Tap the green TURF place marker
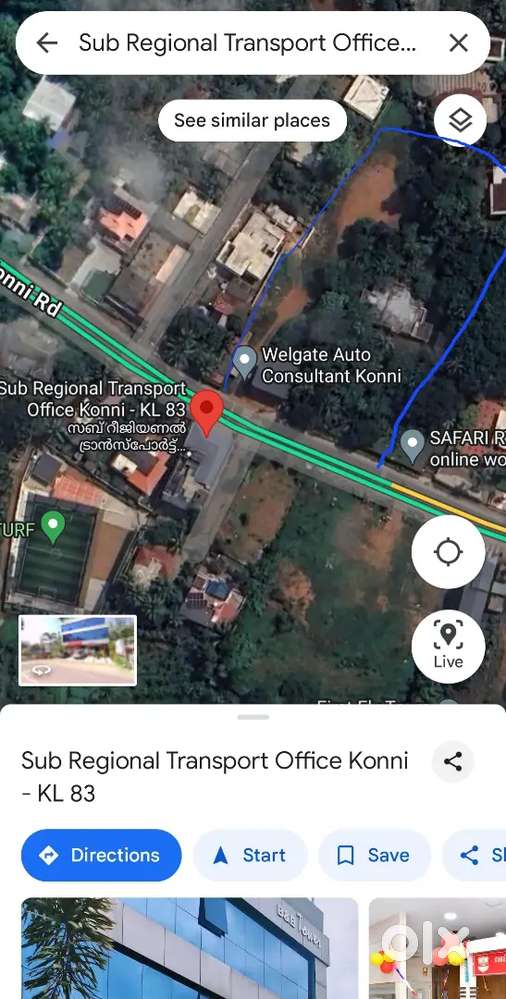Image resolution: width=506 pixels, height=999 pixels. 53,528
